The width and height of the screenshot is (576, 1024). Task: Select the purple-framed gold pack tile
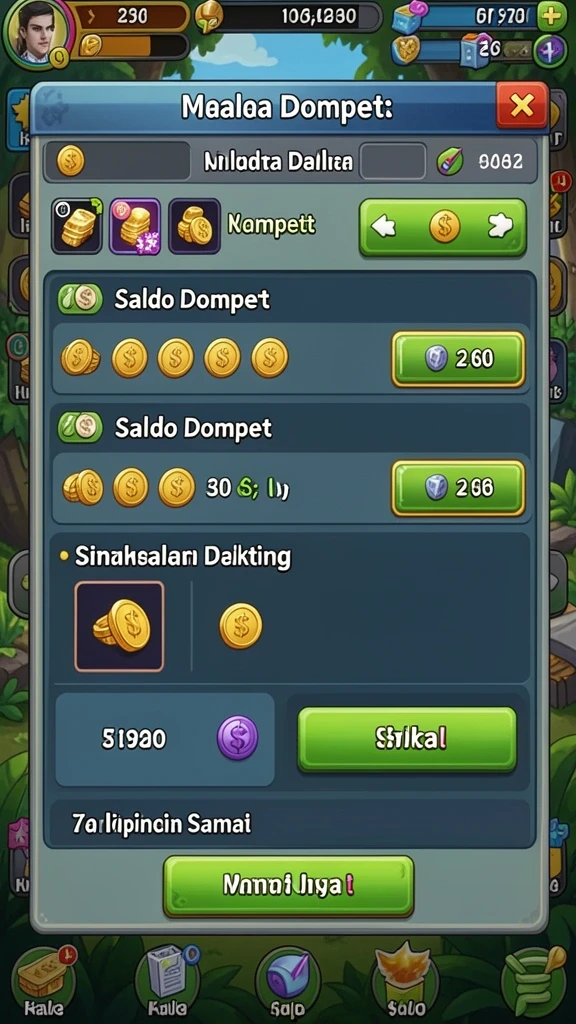135,226
